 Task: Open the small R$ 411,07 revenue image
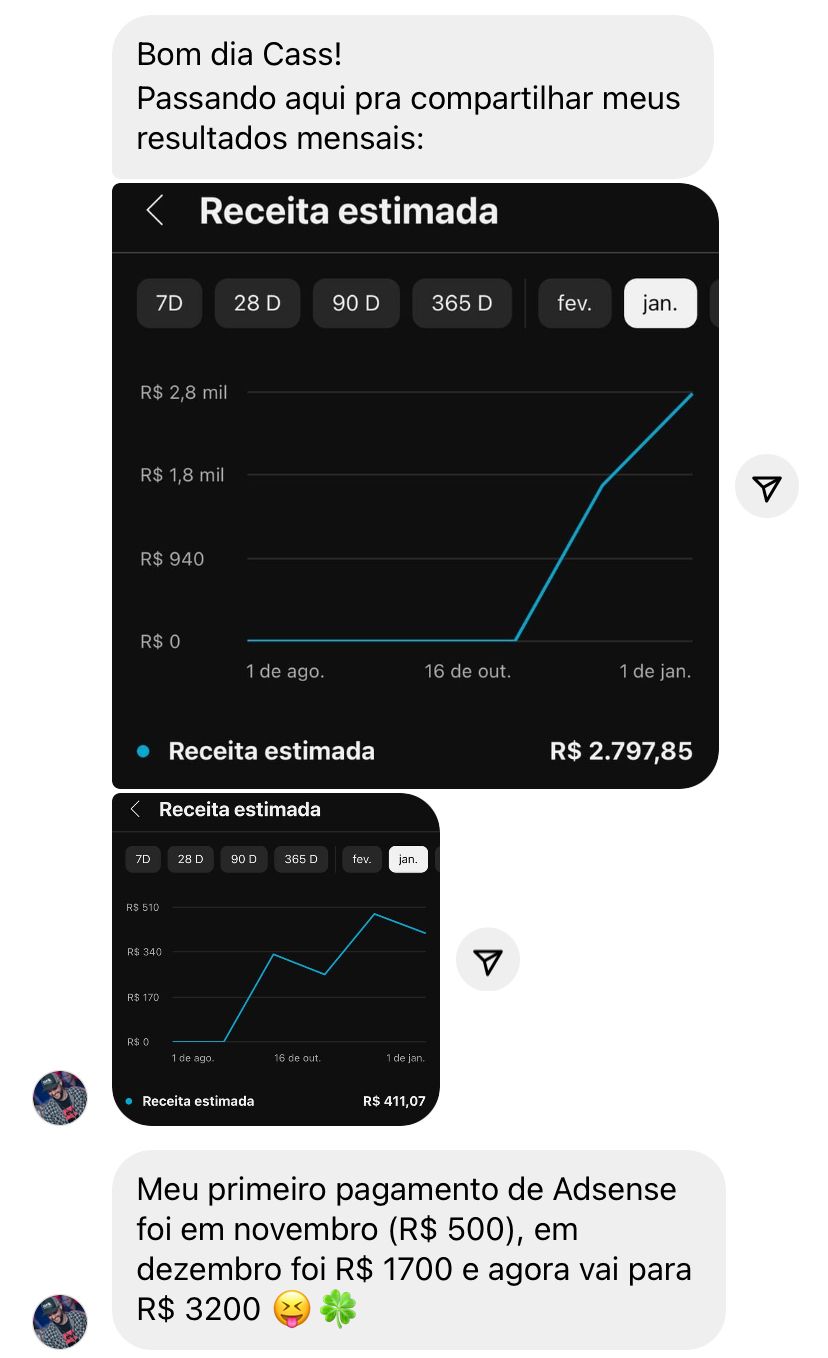tap(276, 960)
